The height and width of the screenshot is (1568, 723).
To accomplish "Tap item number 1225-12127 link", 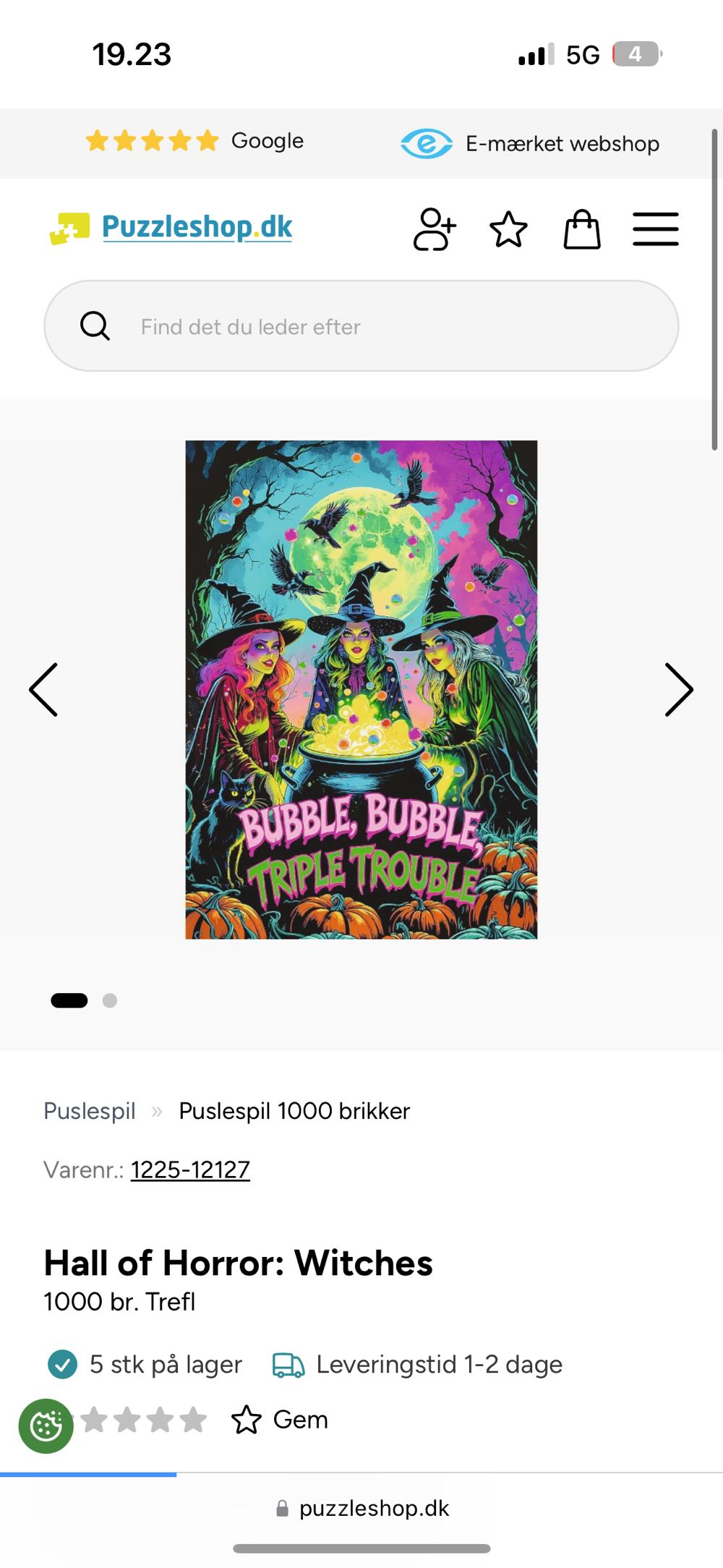I will point(190,1169).
